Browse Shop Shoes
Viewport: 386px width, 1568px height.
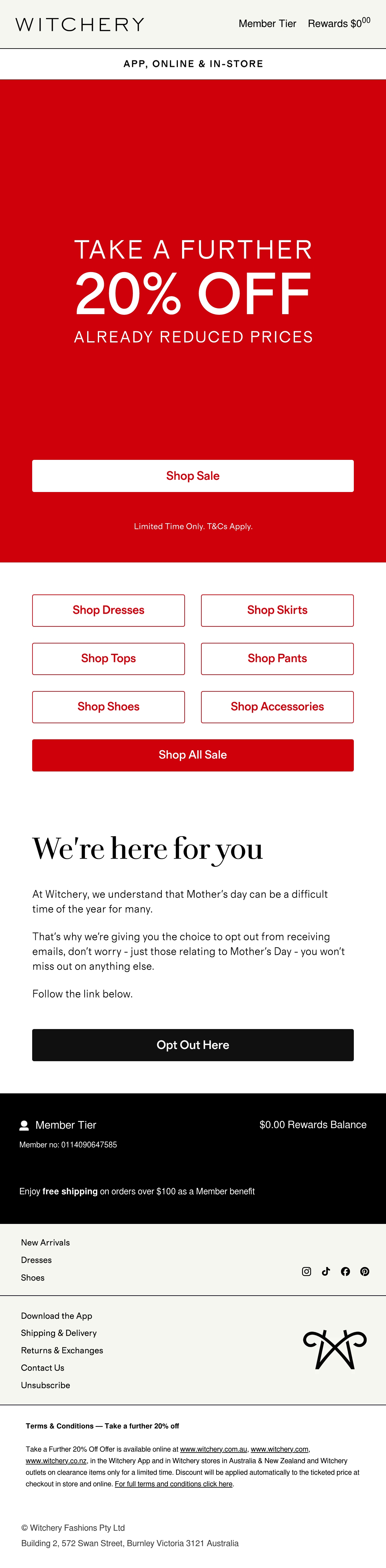tap(108, 707)
